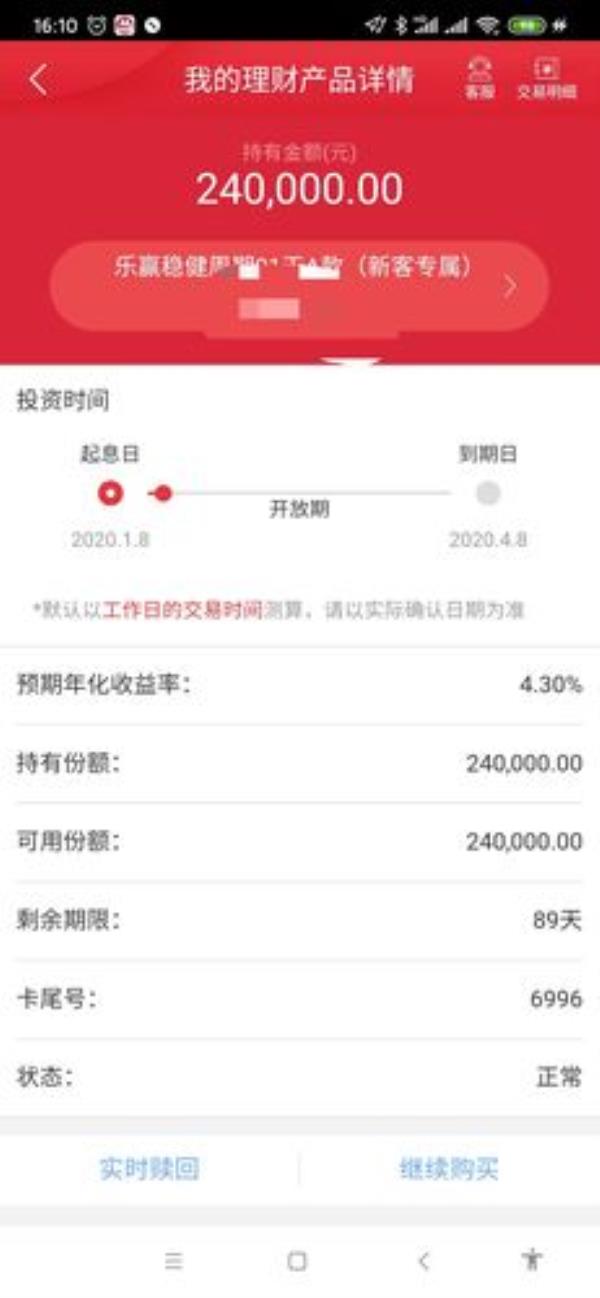Go back using the top-left arrow
Image resolution: width=600 pixels, height=1298 pixels.
[x=38, y=80]
